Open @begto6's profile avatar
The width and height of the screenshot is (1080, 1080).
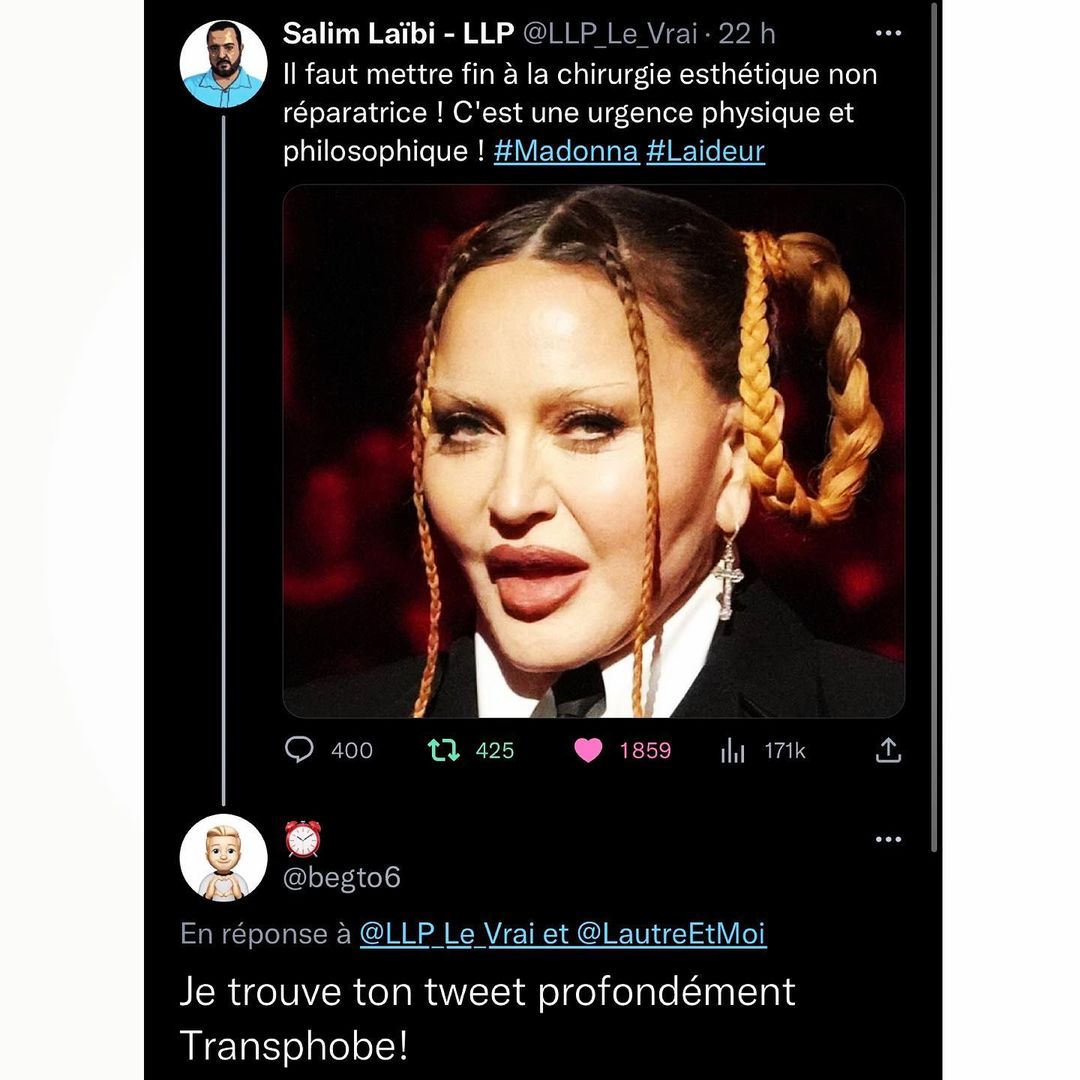(223, 857)
